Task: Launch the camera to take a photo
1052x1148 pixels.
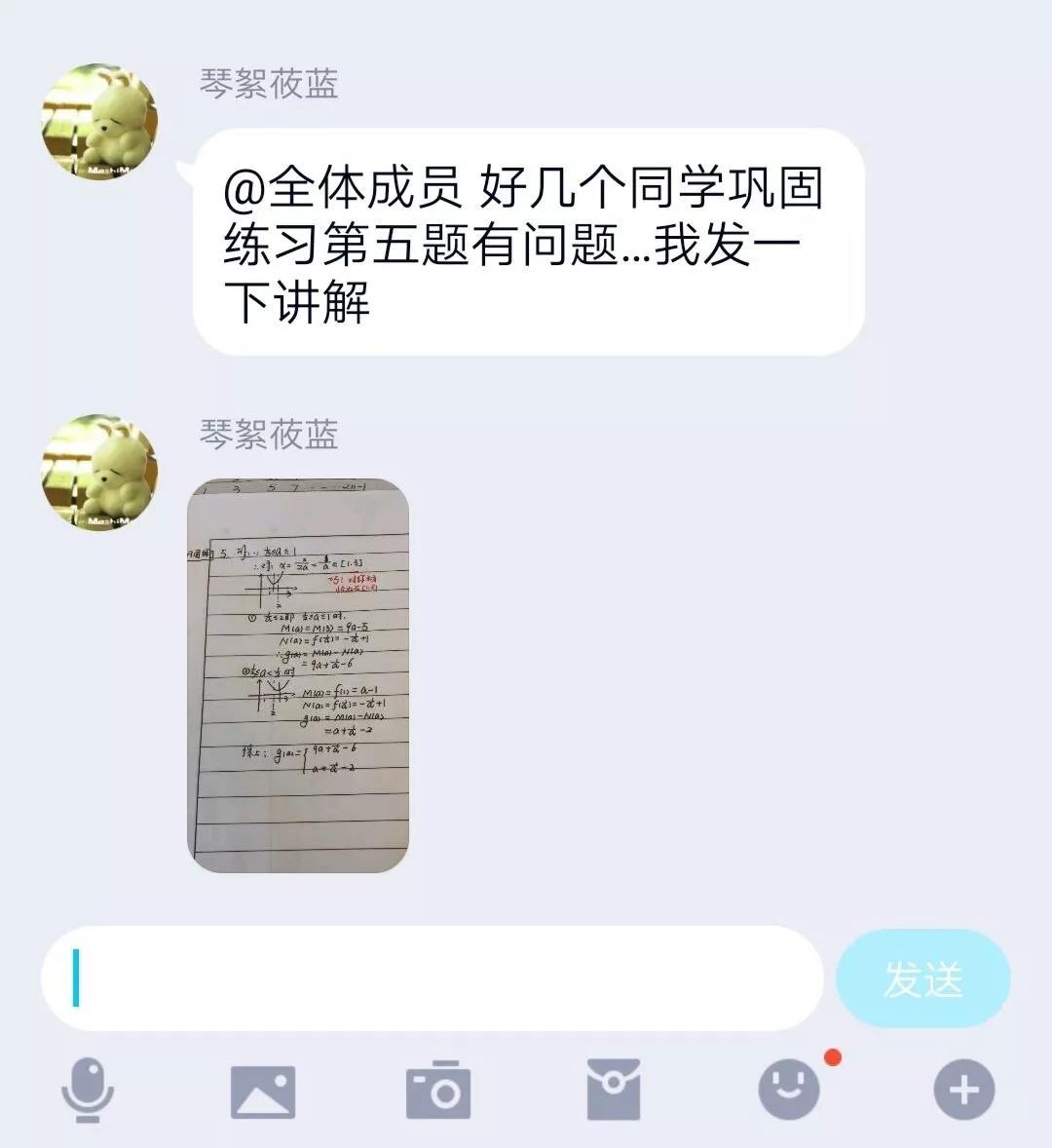Action: click(x=438, y=1090)
